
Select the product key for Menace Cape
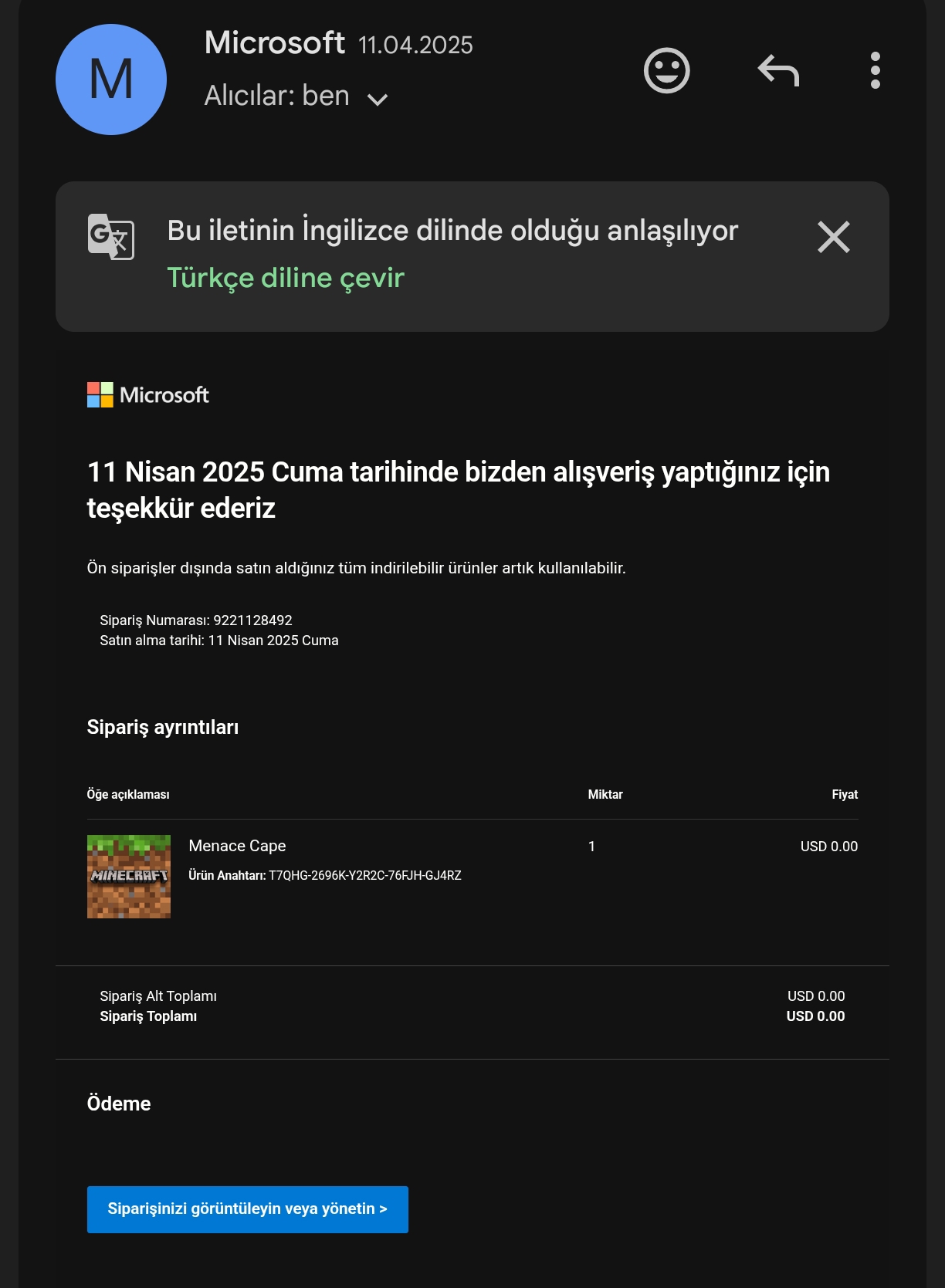[x=364, y=876]
